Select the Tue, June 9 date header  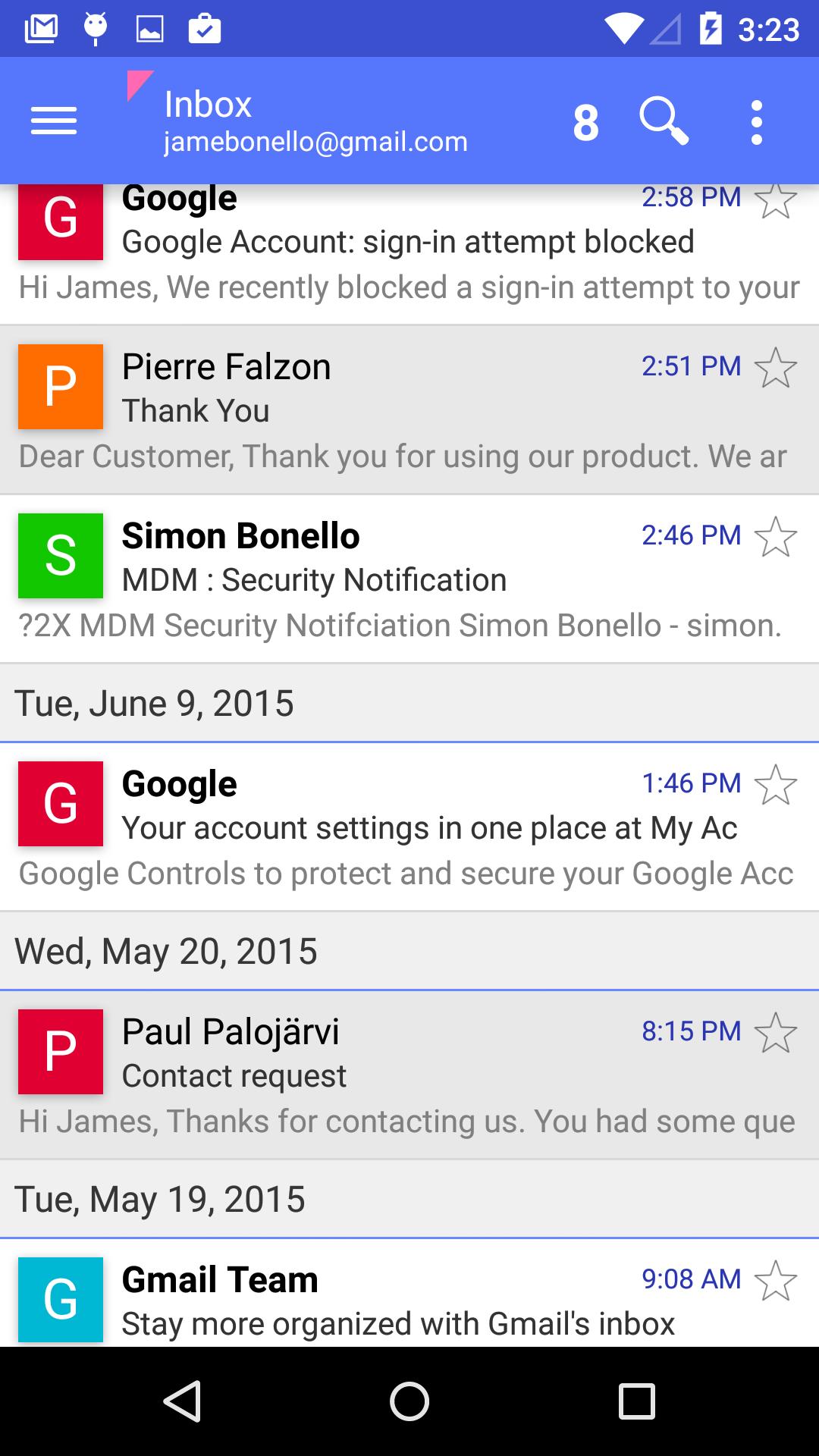point(409,702)
